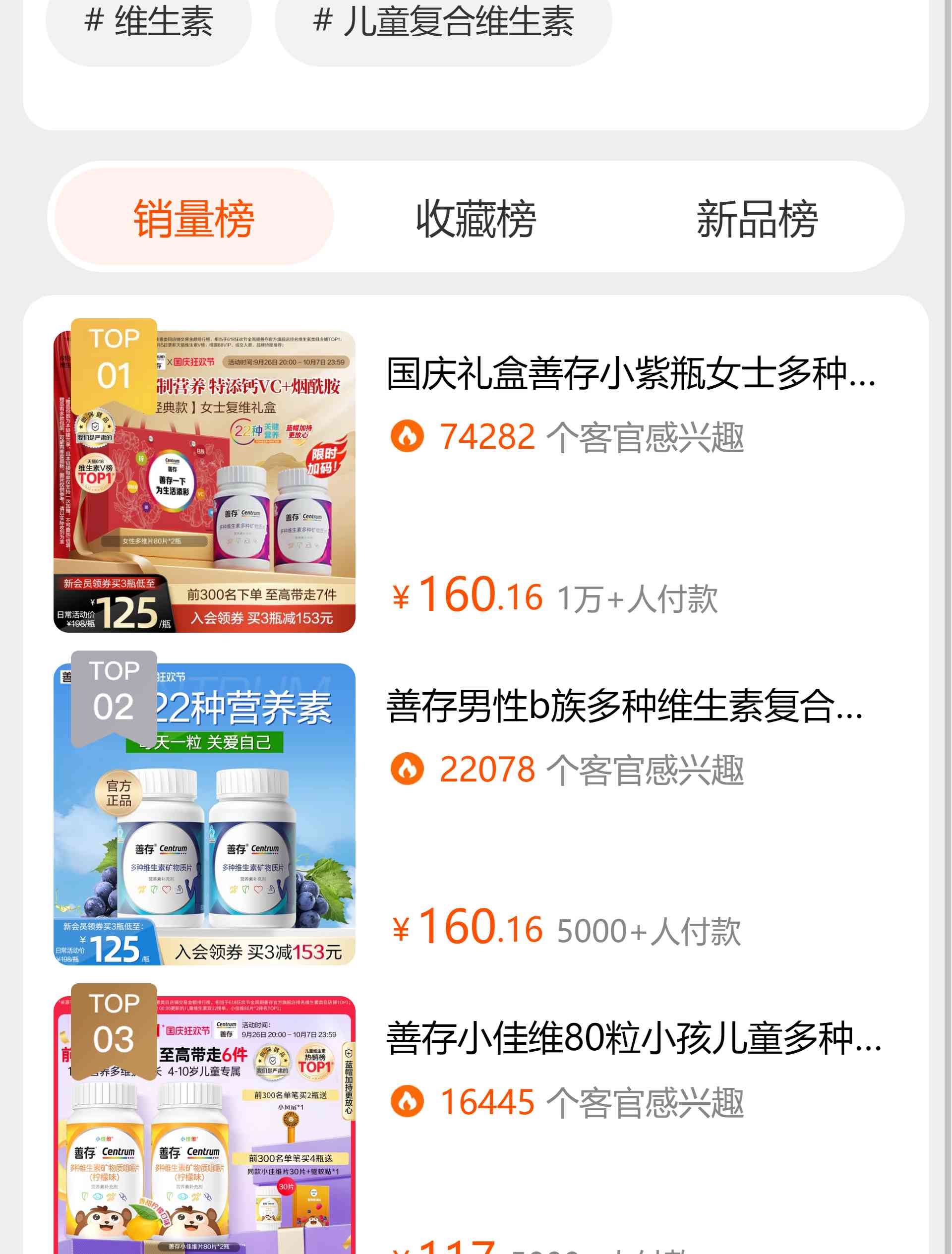Switch to the 收藏榜 tab
This screenshot has width=952, height=1254.
coord(476,218)
